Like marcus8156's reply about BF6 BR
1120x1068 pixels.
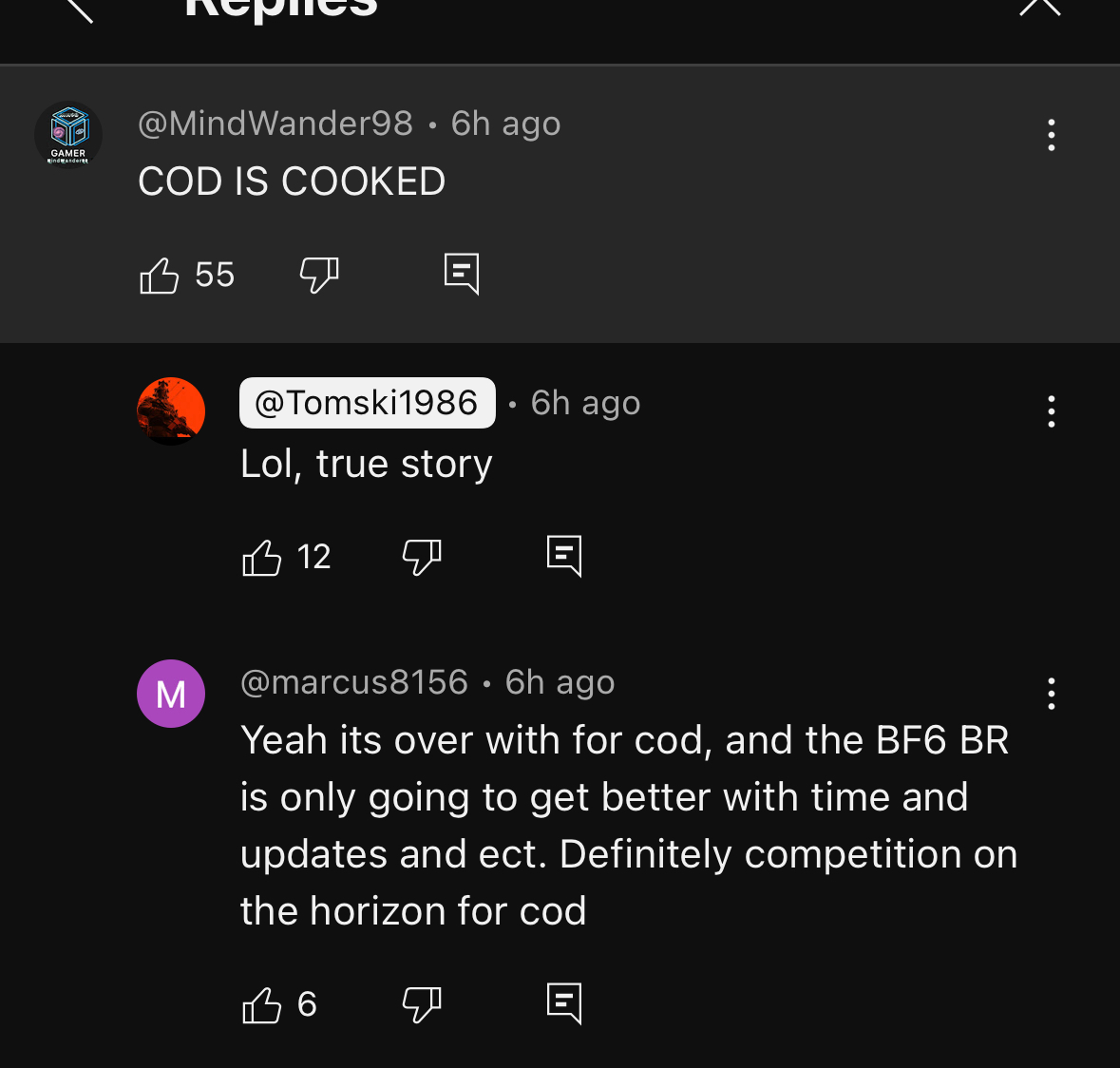coord(262,1004)
